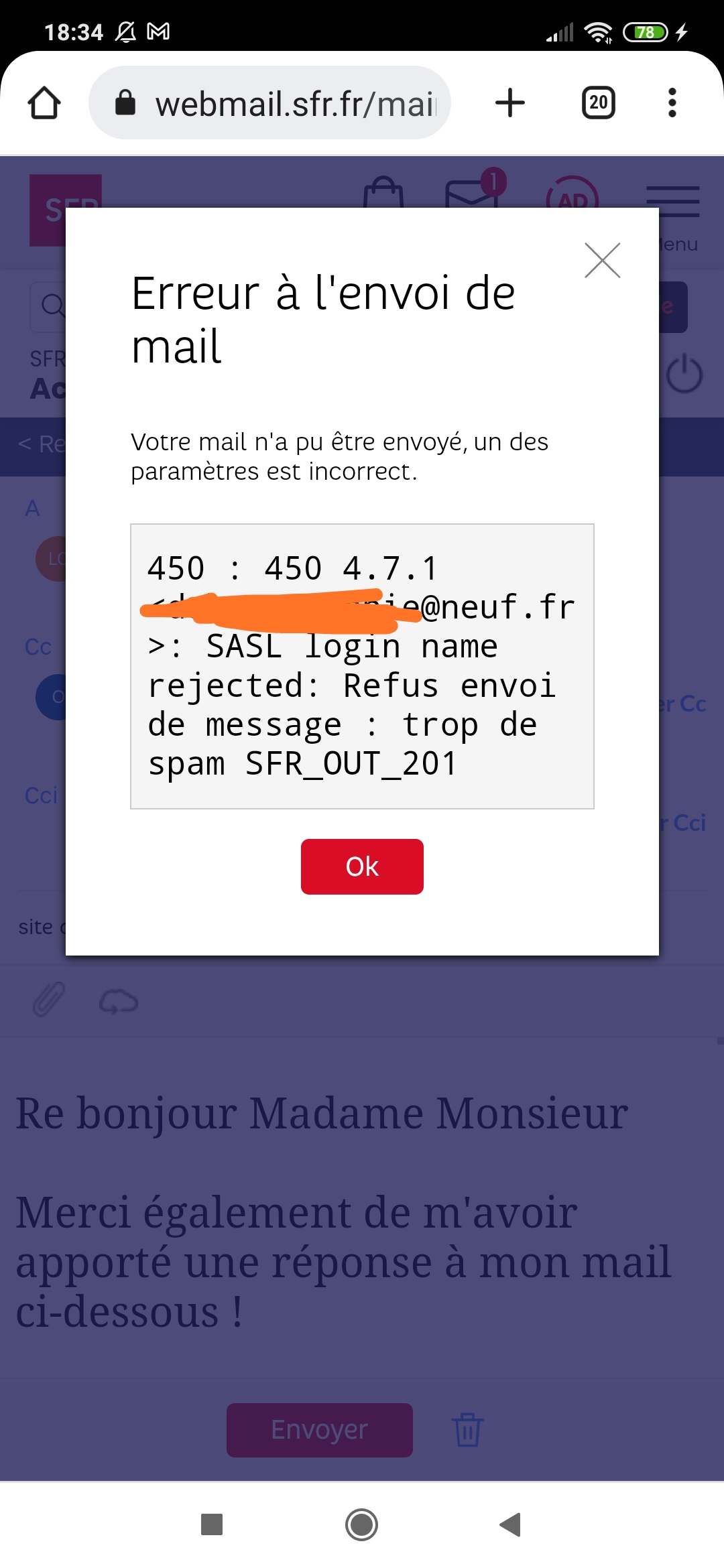The height and width of the screenshot is (1568, 724).
Task: Open webmail search with the magnifier icon
Action: (x=52, y=306)
